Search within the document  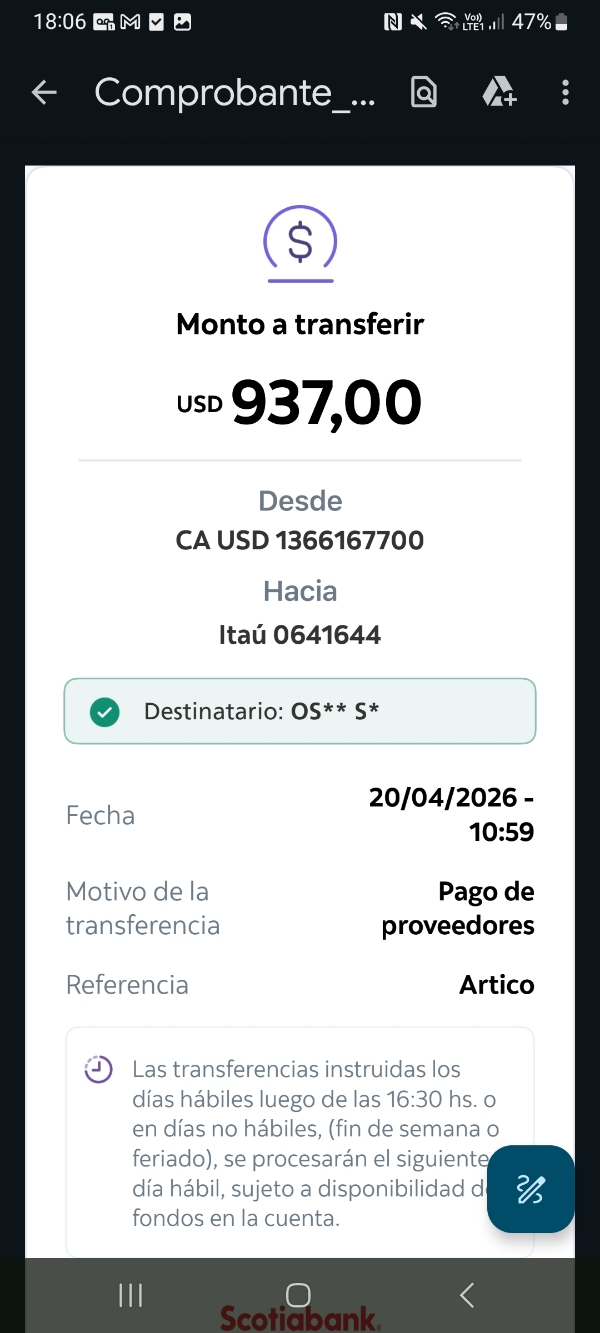[424, 93]
